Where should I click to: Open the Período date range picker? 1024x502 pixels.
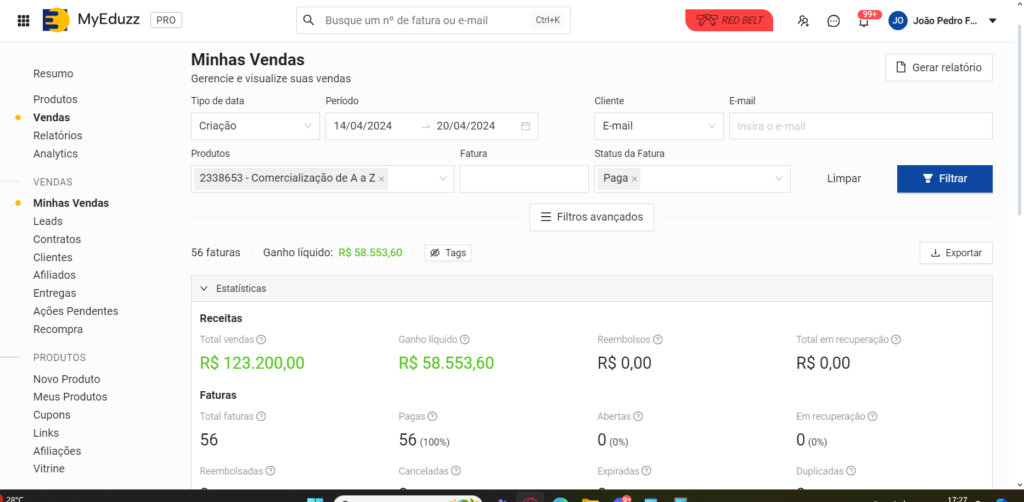431,126
